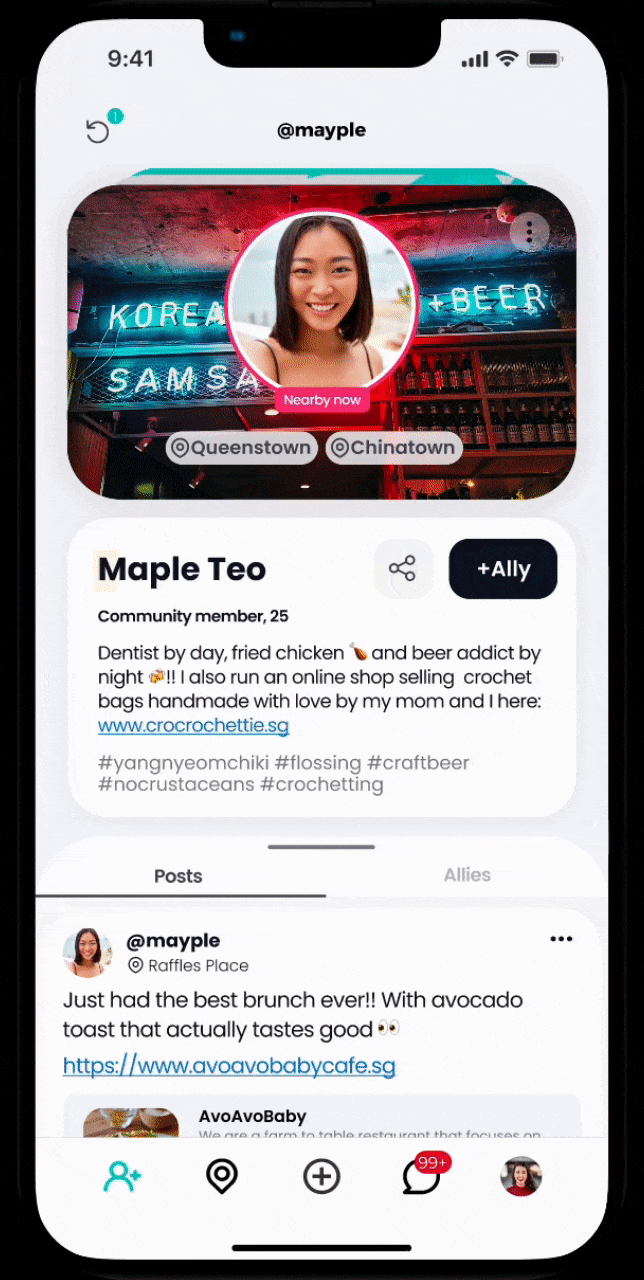This screenshot has height=1280, width=644.
Task: Tap the undo icon with badge
Action: click(x=98, y=131)
